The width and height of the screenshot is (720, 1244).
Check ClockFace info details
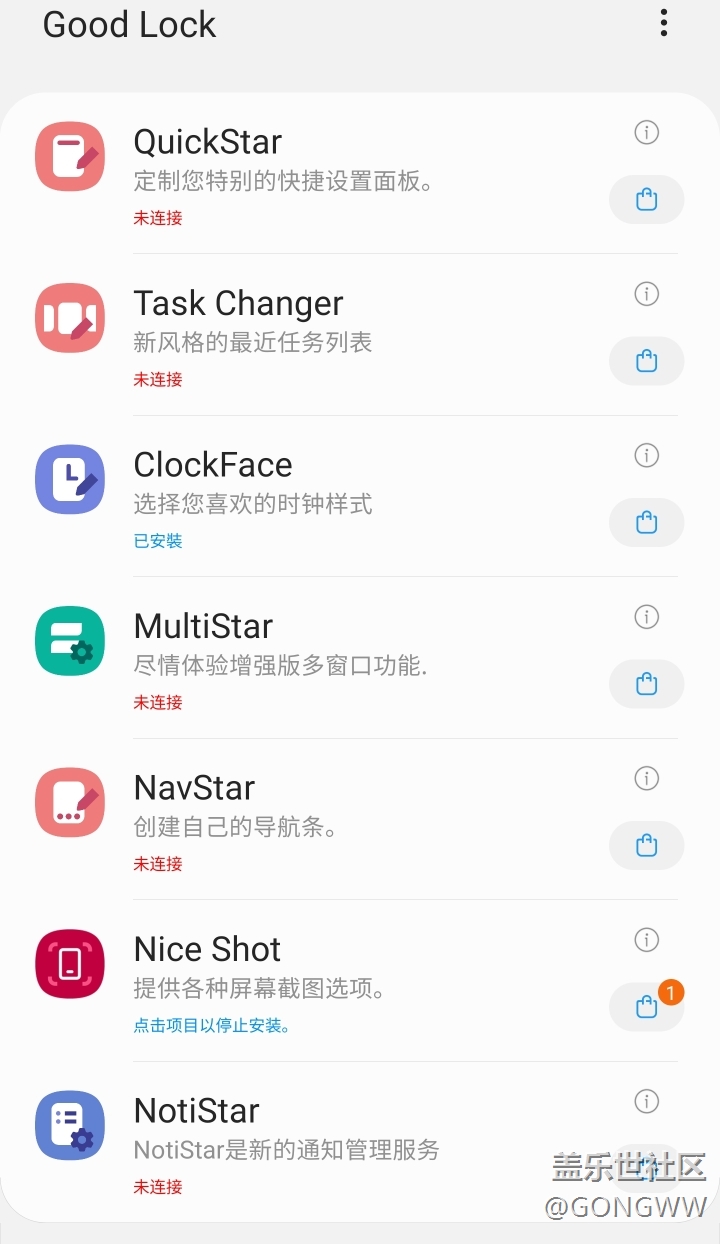(x=647, y=456)
